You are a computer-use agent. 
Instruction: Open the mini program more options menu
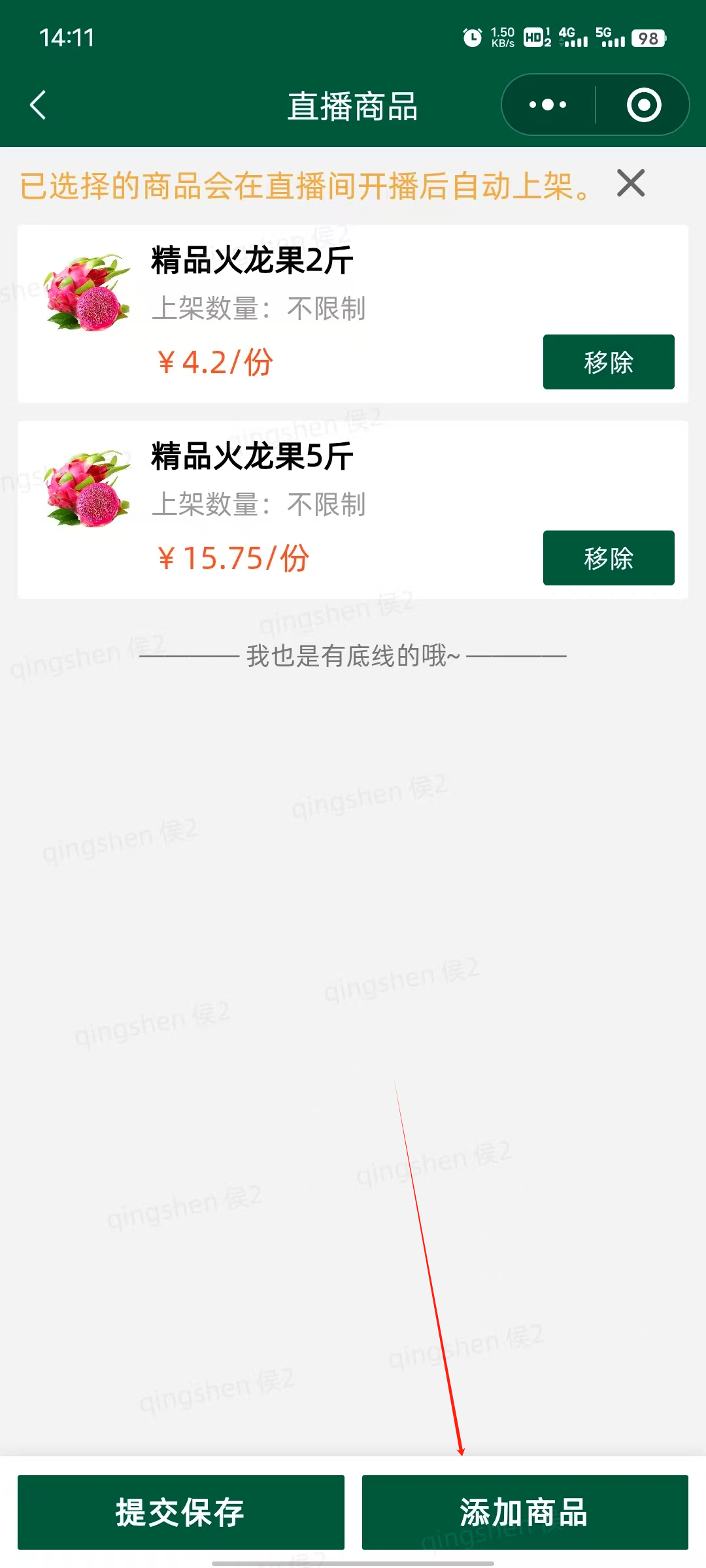pyautogui.click(x=548, y=105)
